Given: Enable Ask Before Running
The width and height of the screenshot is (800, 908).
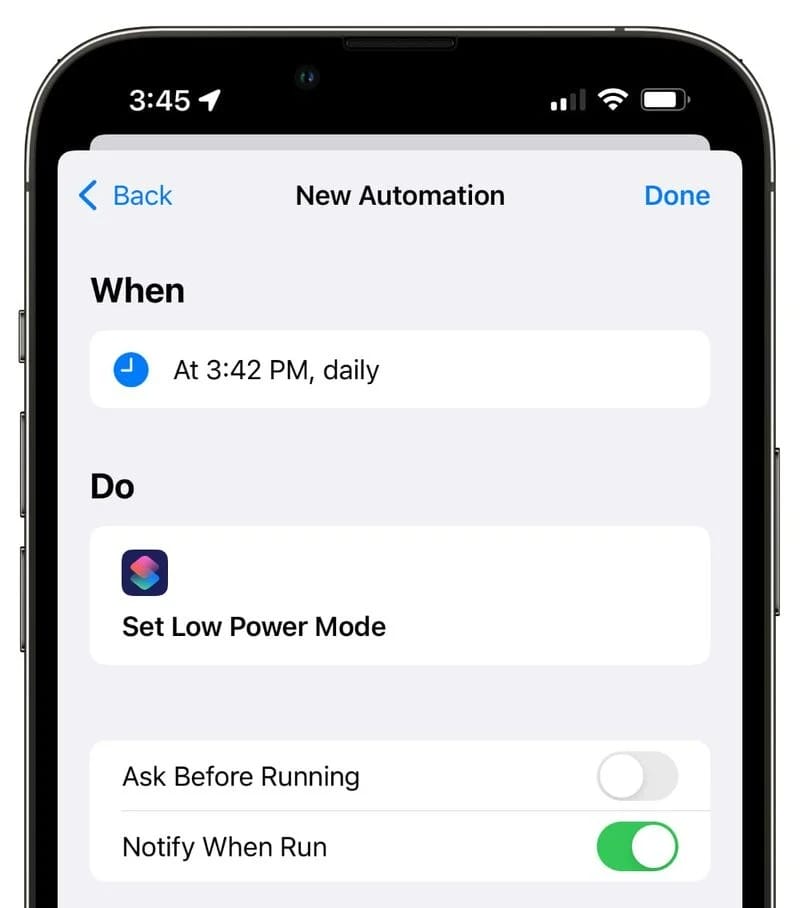Looking at the screenshot, I should click(637, 777).
